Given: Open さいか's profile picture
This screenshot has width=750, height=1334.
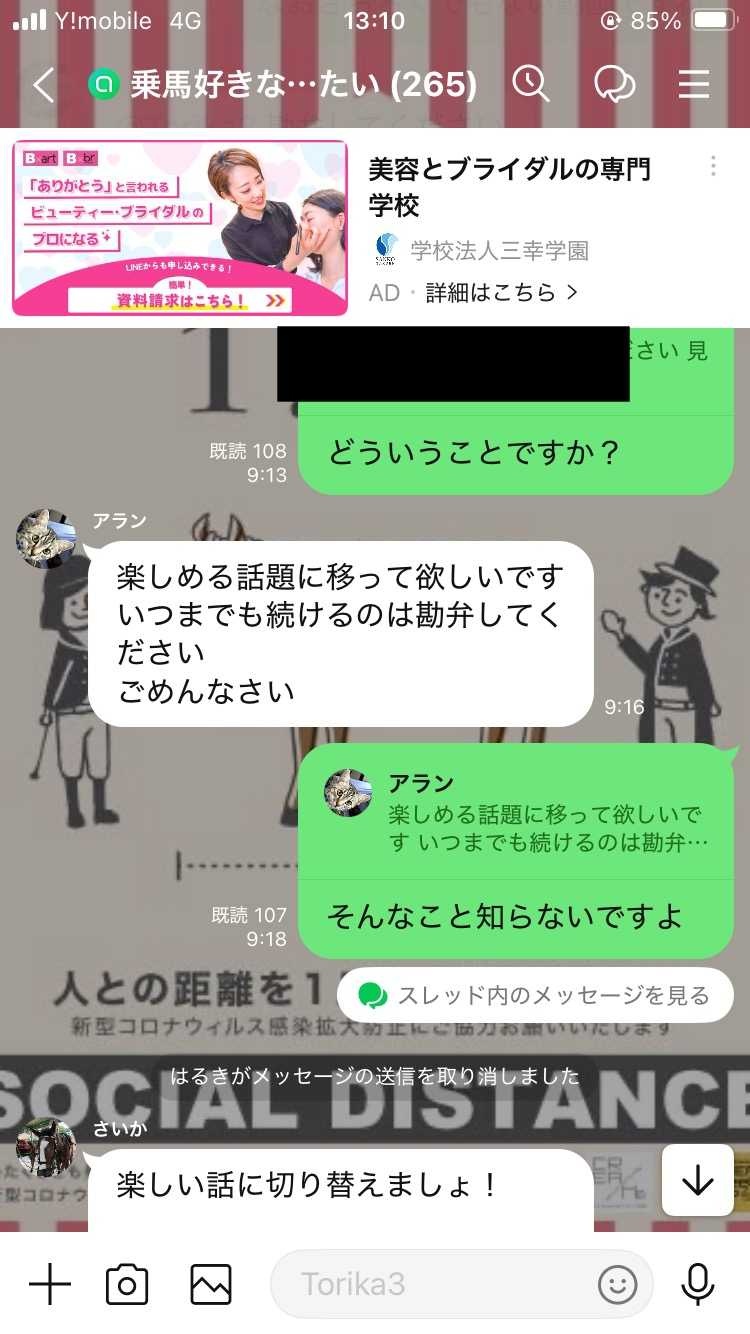Looking at the screenshot, I should click(45, 1147).
